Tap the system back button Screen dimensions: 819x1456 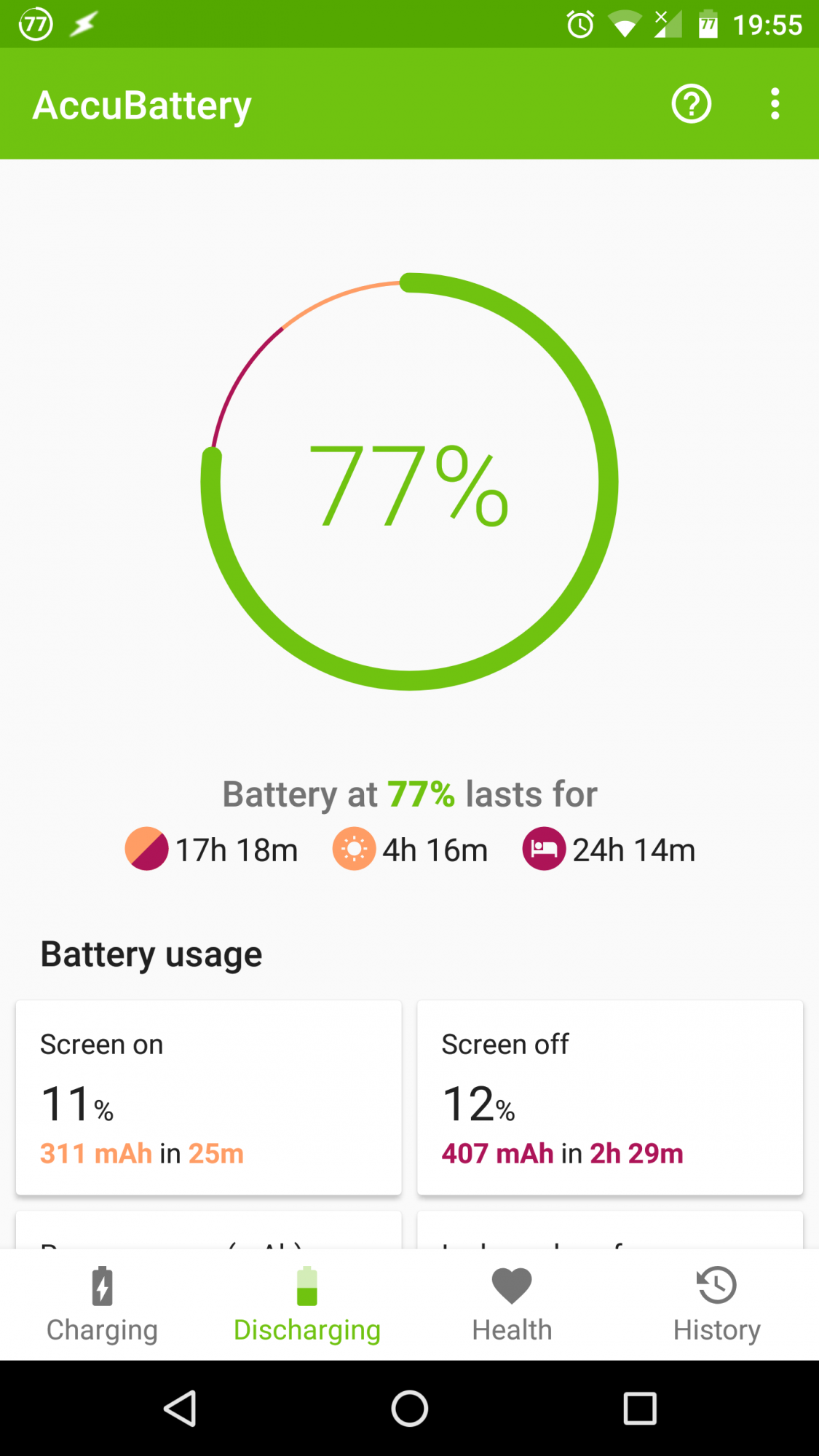(x=180, y=1408)
